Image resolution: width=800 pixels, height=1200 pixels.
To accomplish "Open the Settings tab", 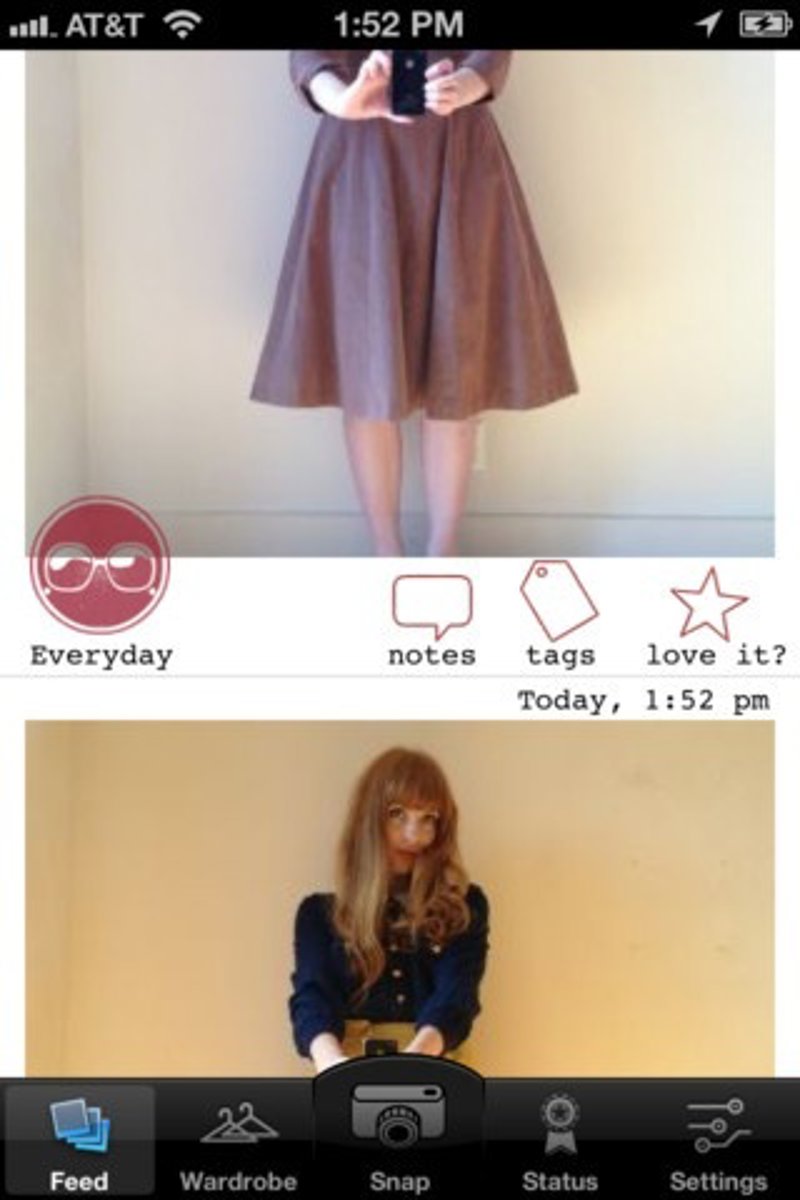I will click(x=718, y=1142).
